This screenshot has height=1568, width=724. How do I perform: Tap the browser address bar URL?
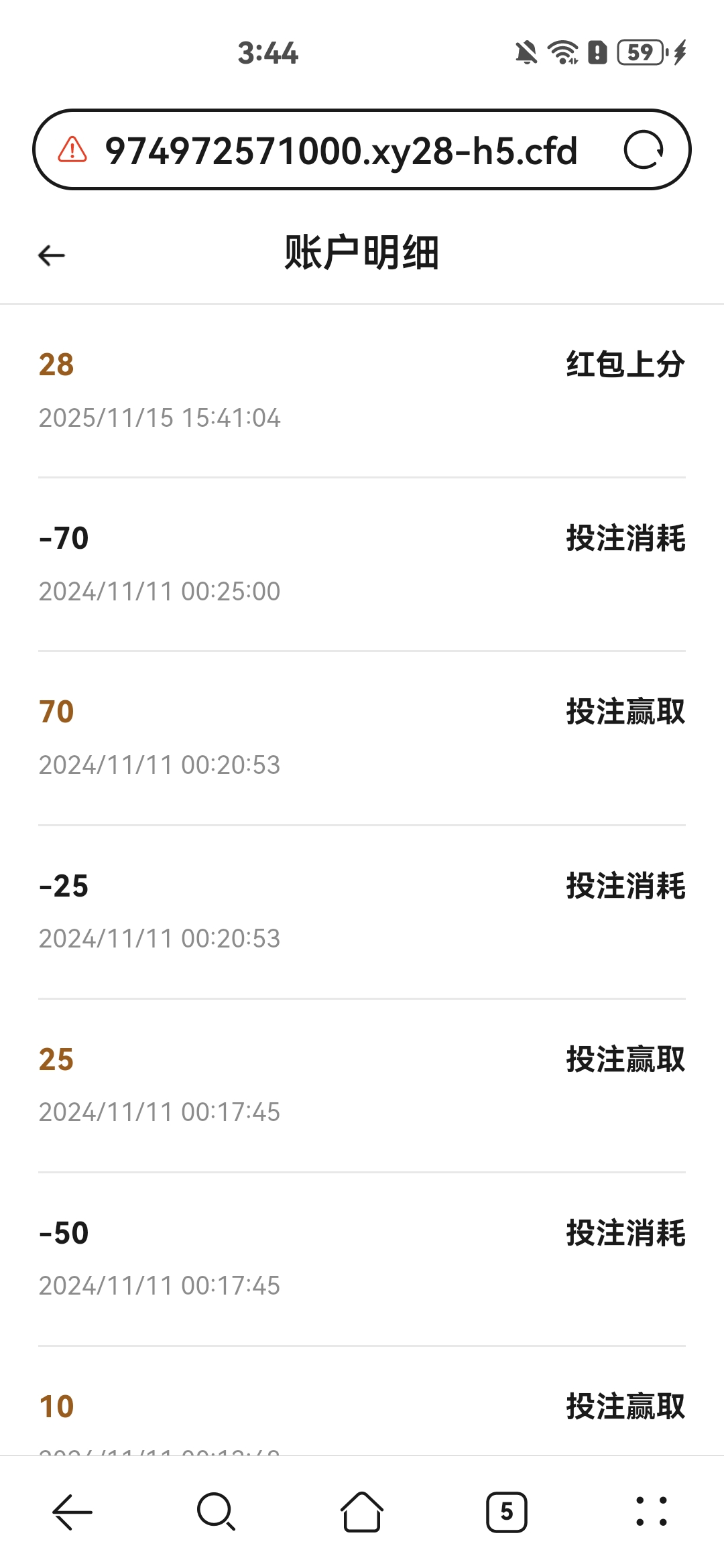(x=341, y=151)
